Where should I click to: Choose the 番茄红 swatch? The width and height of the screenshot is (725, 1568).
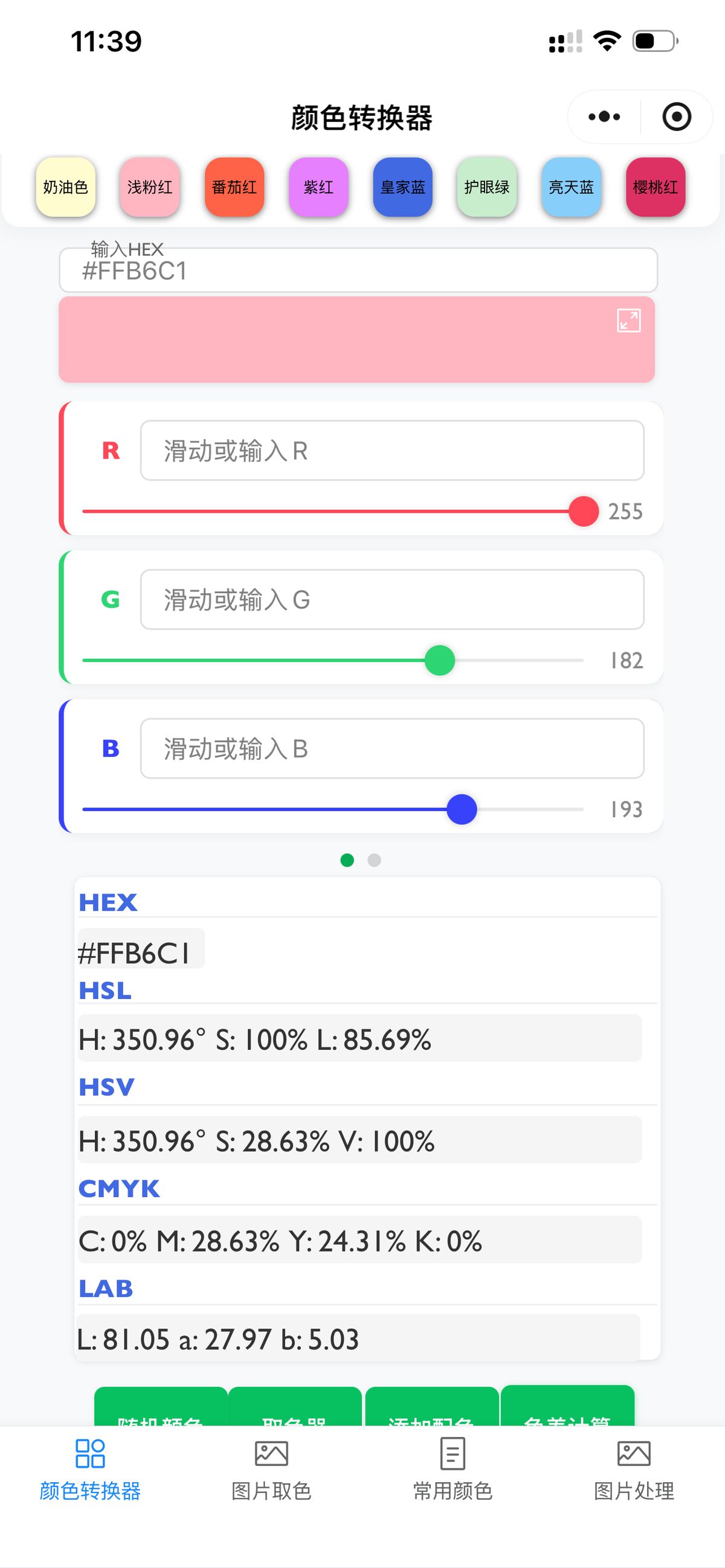click(234, 187)
